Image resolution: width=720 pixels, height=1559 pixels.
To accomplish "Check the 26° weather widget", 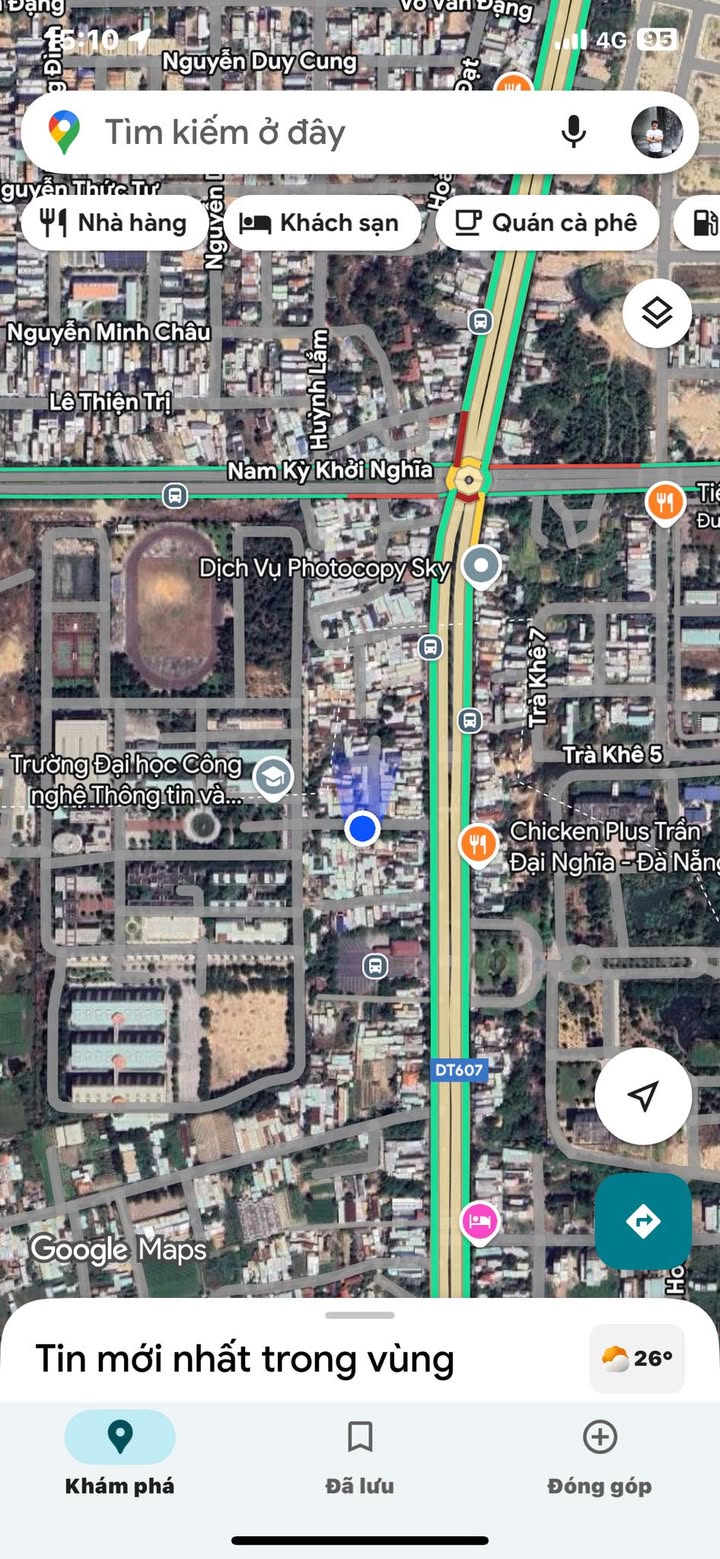I will (637, 1358).
